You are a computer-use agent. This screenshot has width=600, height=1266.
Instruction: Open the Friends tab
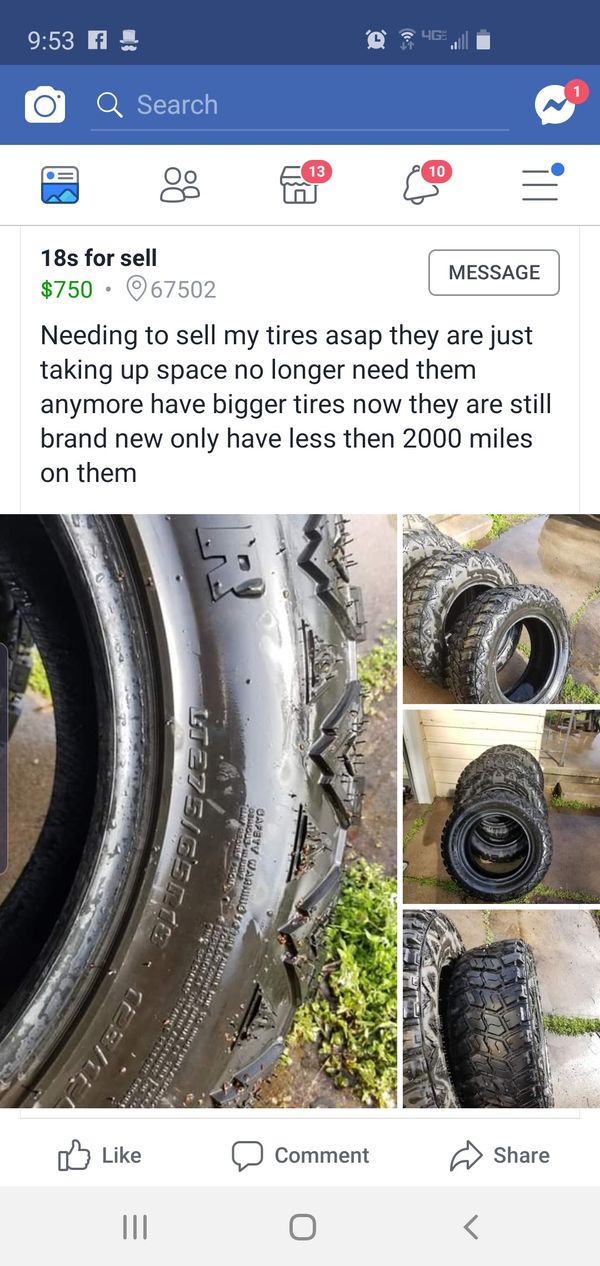pyautogui.click(x=180, y=185)
